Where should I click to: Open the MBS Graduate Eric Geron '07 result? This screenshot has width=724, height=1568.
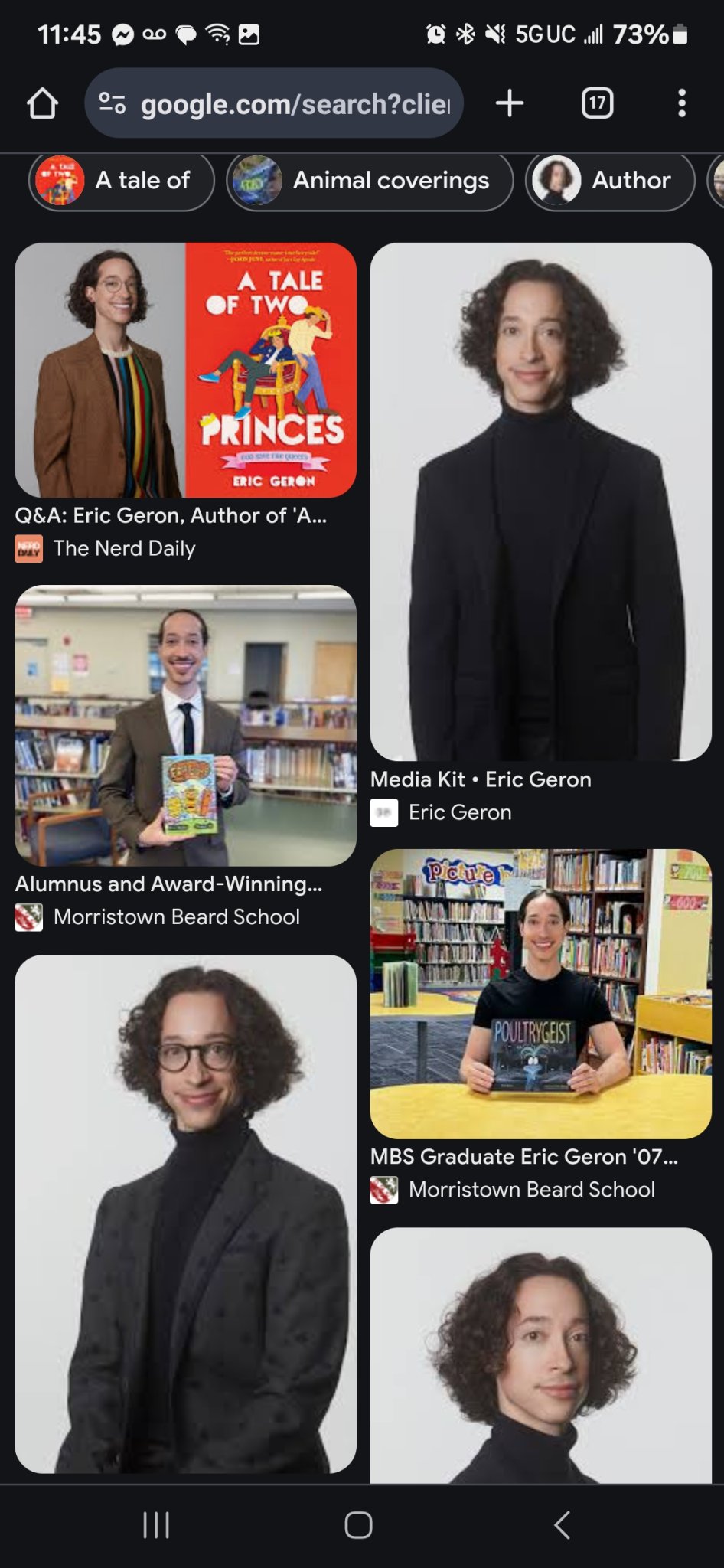pyautogui.click(x=540, y=993)
